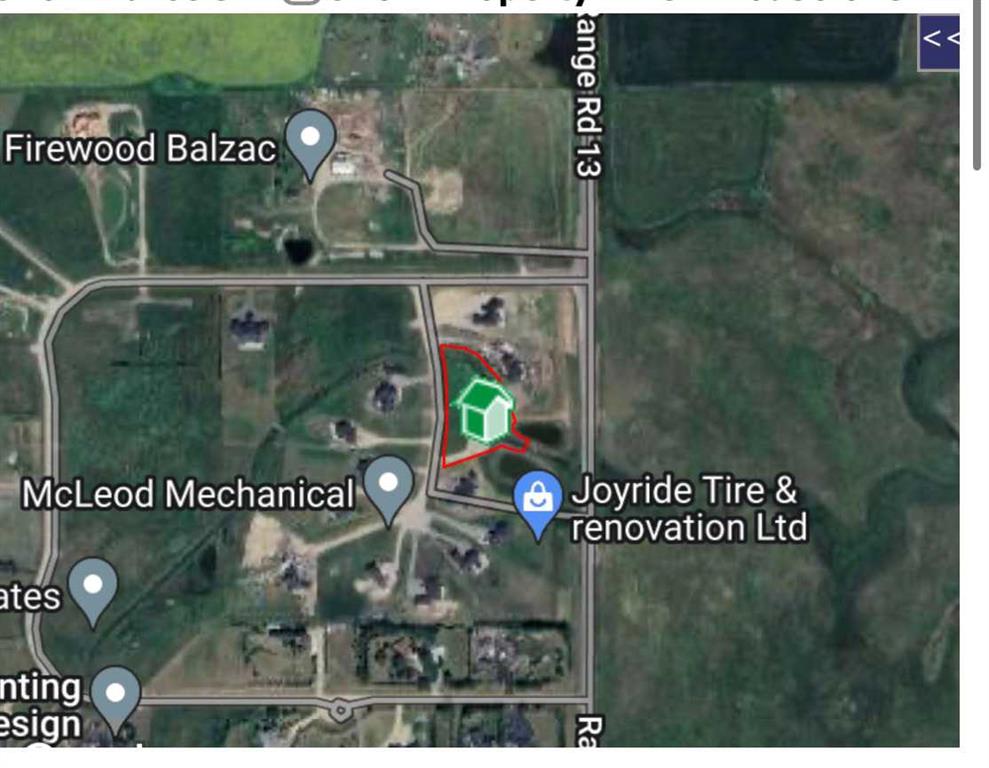Screen dimensions: 989x768
Task: Select the McLeod Mechanical map pin
Action: tap(389, 485)
